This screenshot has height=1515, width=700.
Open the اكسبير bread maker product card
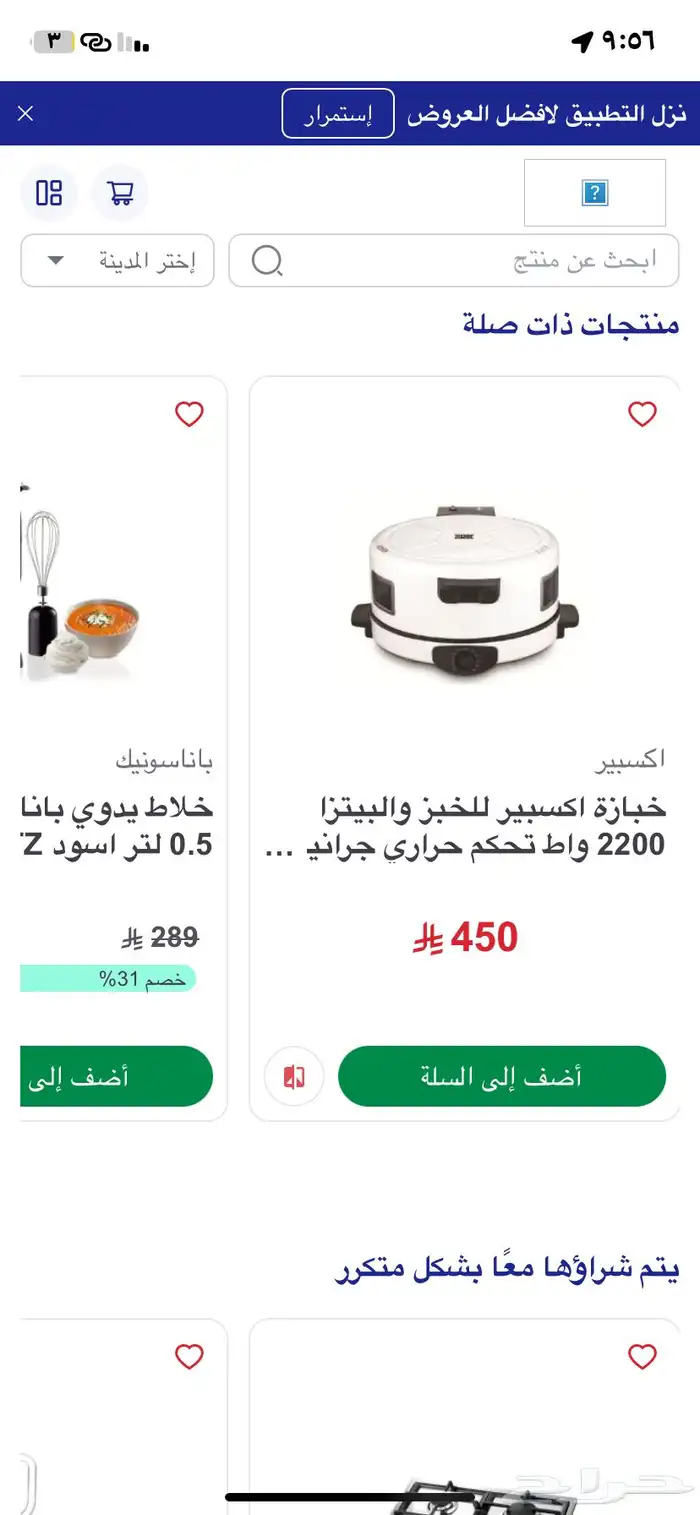click(x=463, y=600)
